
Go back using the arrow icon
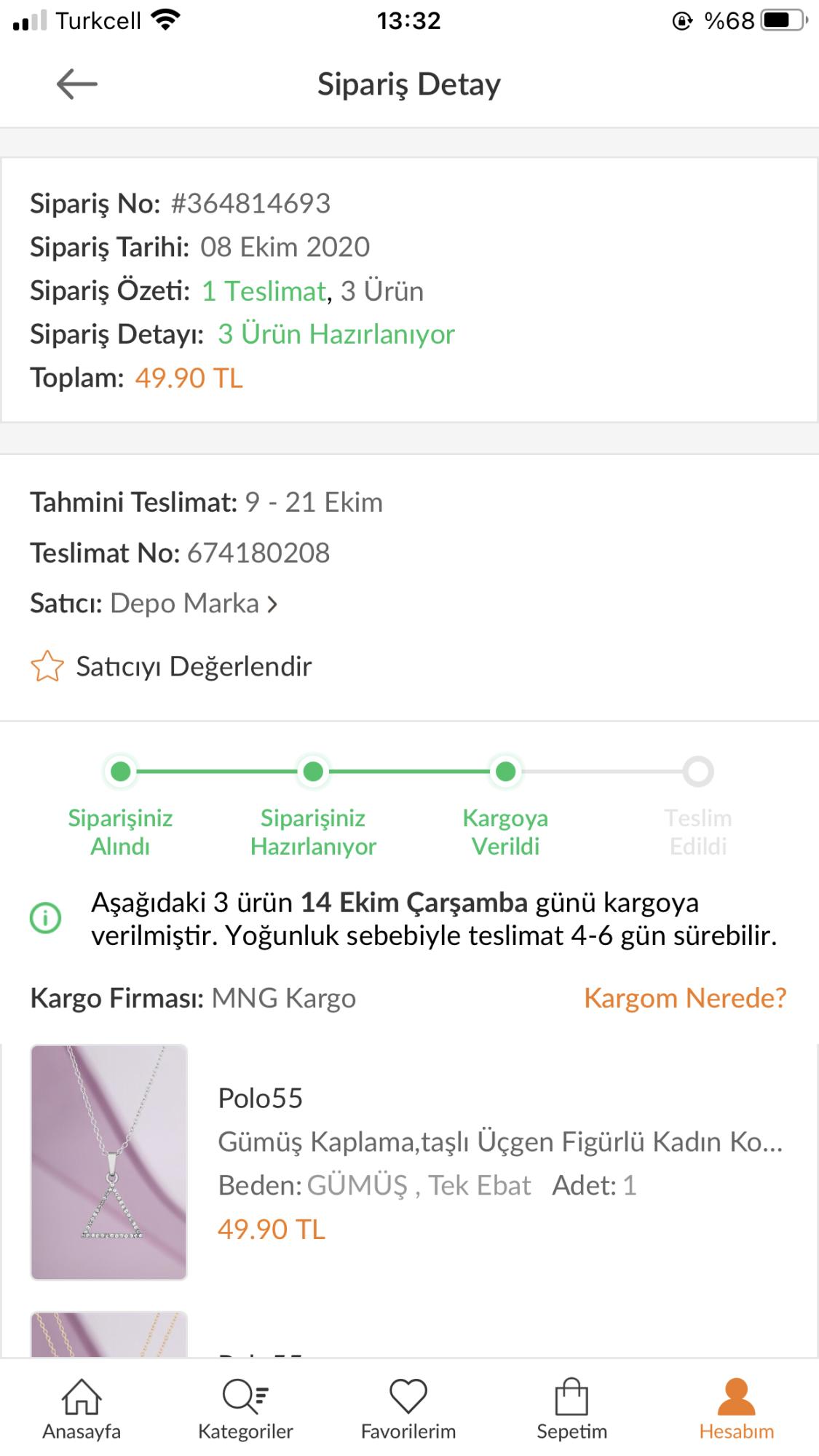77,84
